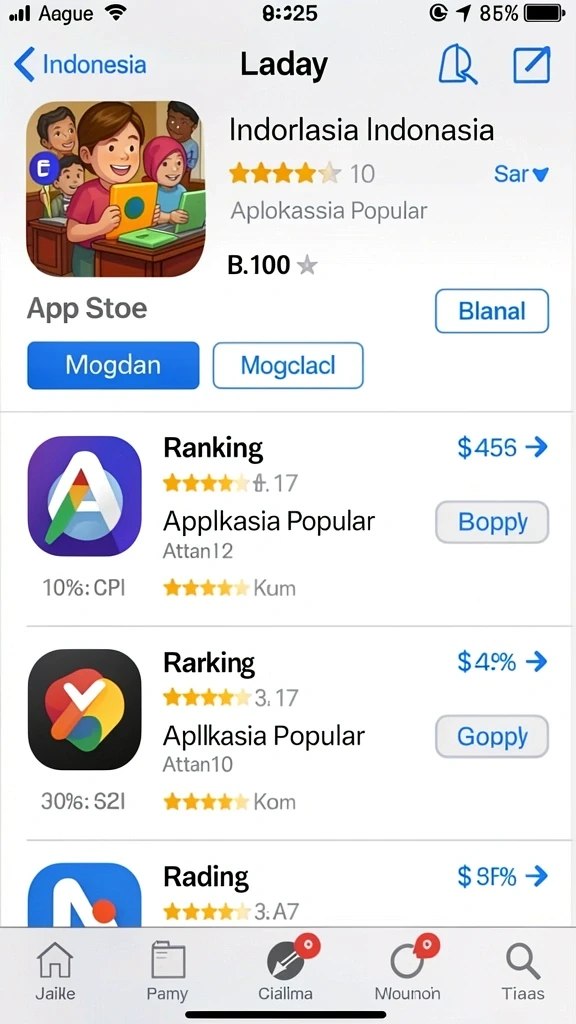Open the $4% arrow link
576x1024 pixels.
502,662
